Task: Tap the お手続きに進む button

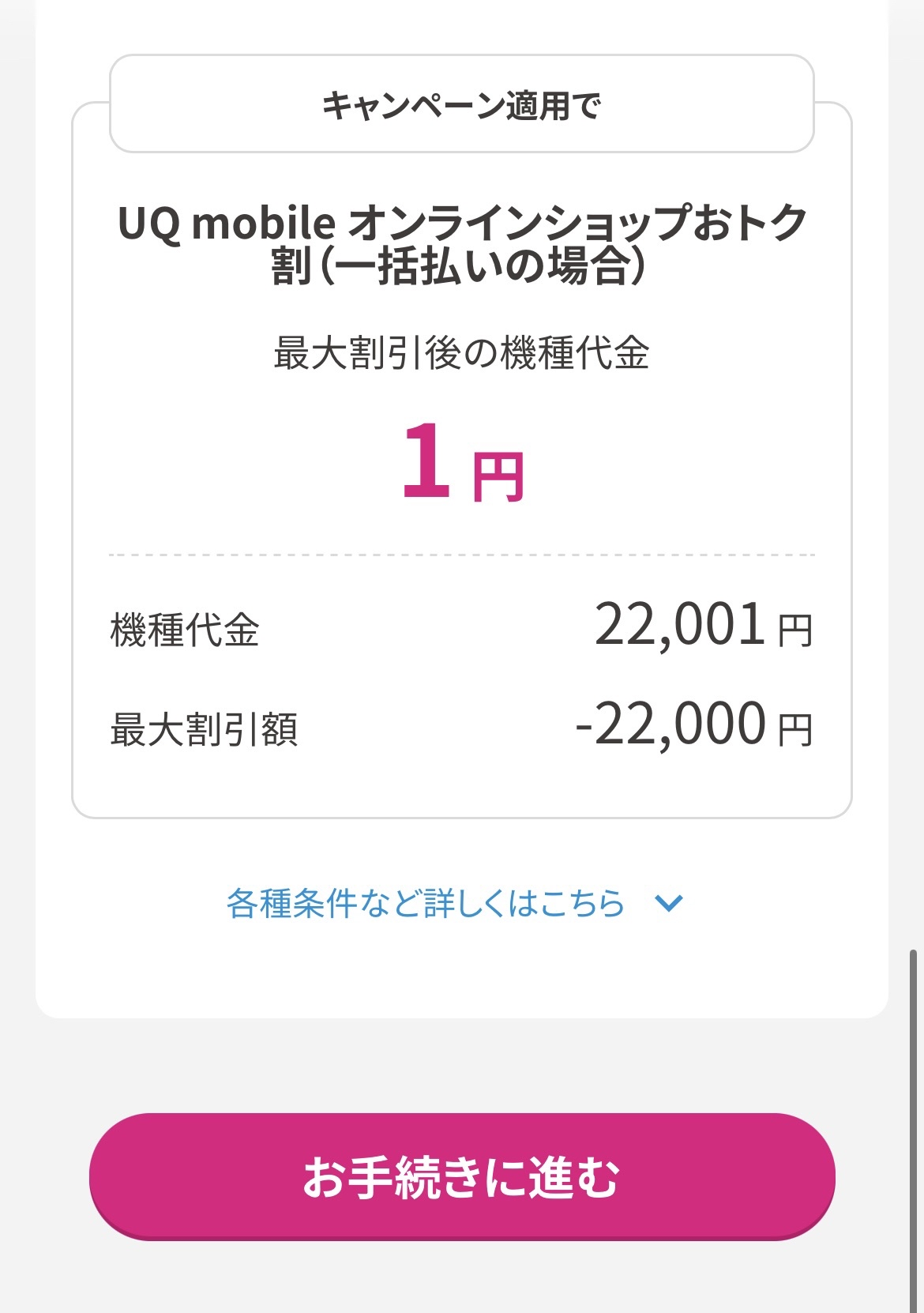Action: (x=461, y=1176)
